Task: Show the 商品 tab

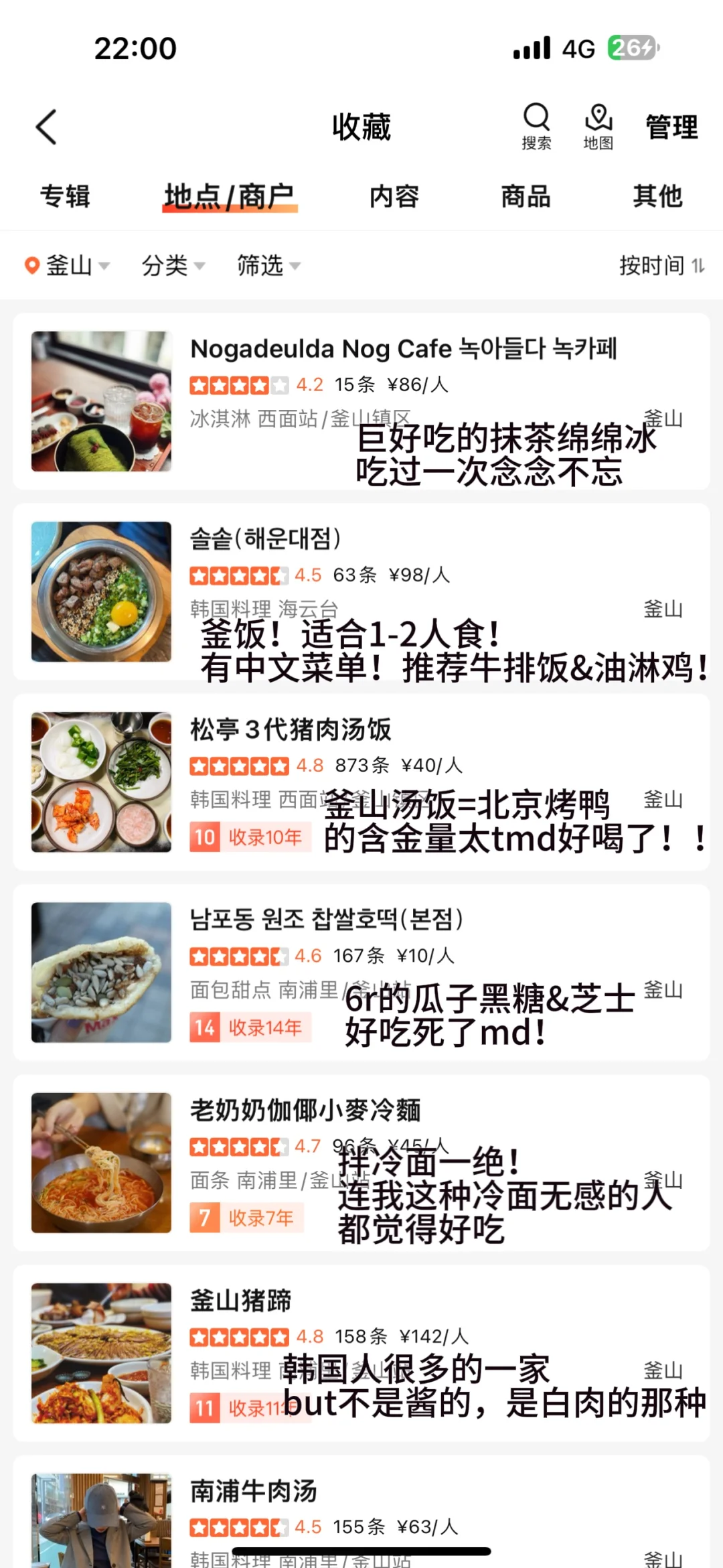Action: [526, 196]
